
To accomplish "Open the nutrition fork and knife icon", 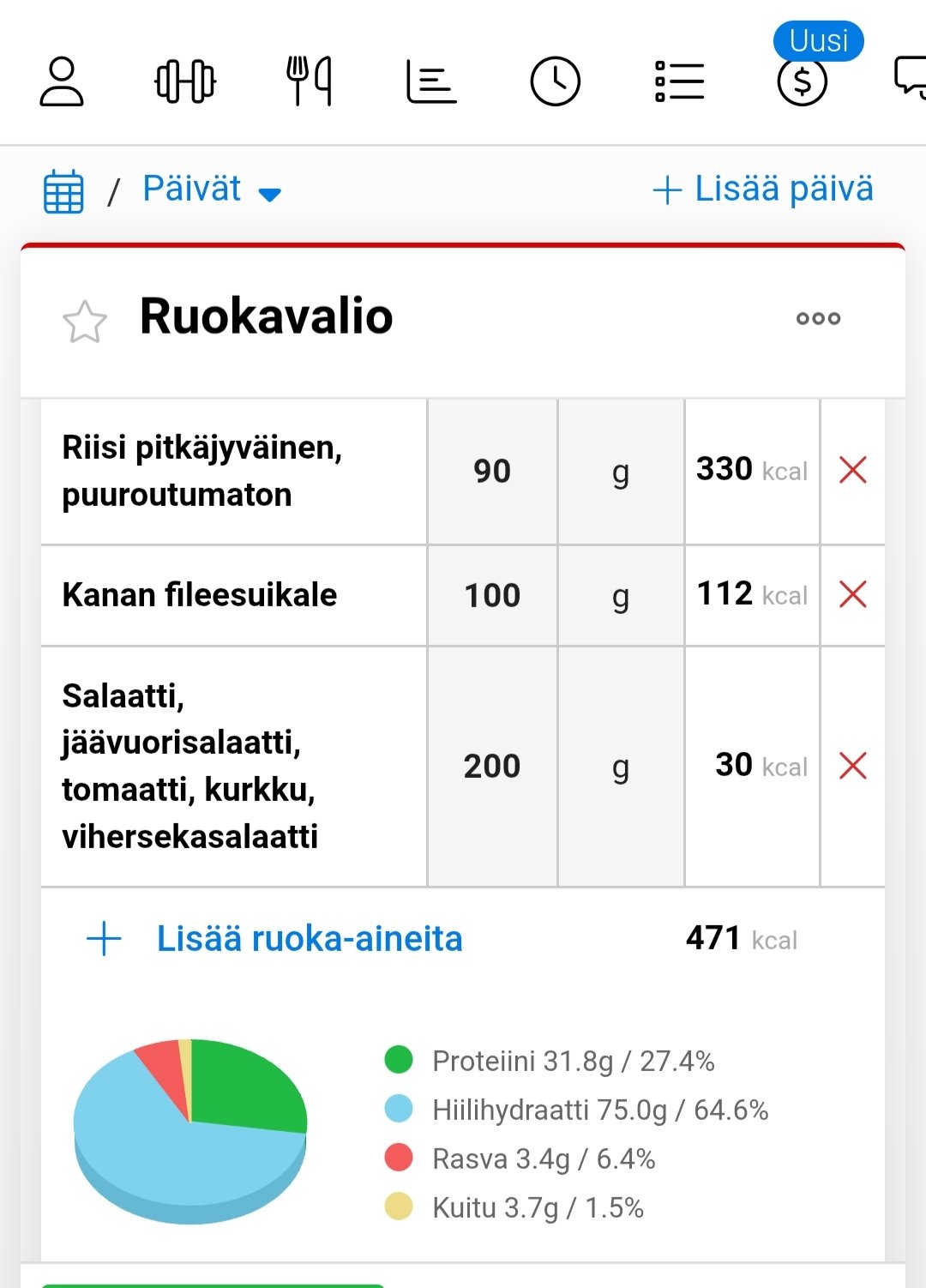I will 309,80.
